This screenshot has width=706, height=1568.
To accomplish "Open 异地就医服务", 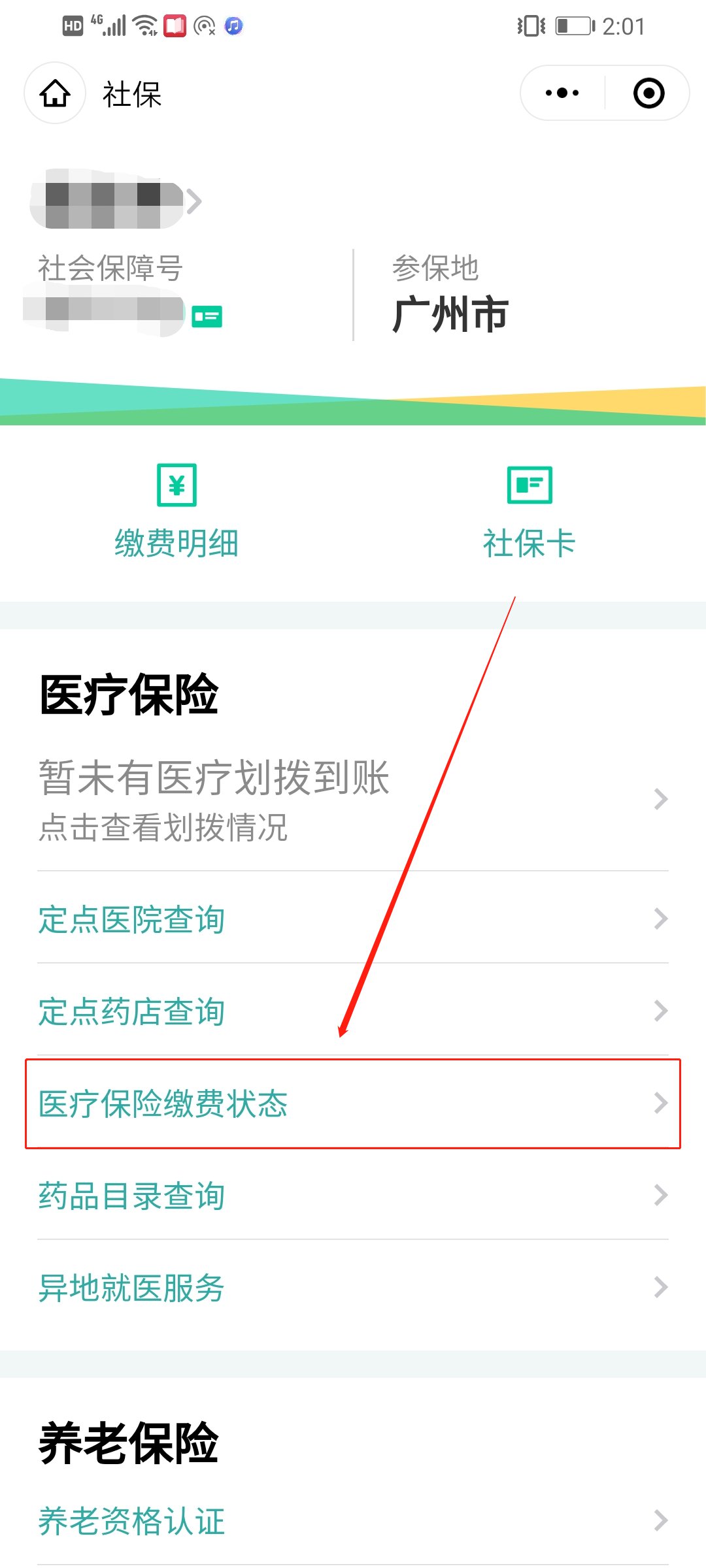I will click(x=353, y=1288).
